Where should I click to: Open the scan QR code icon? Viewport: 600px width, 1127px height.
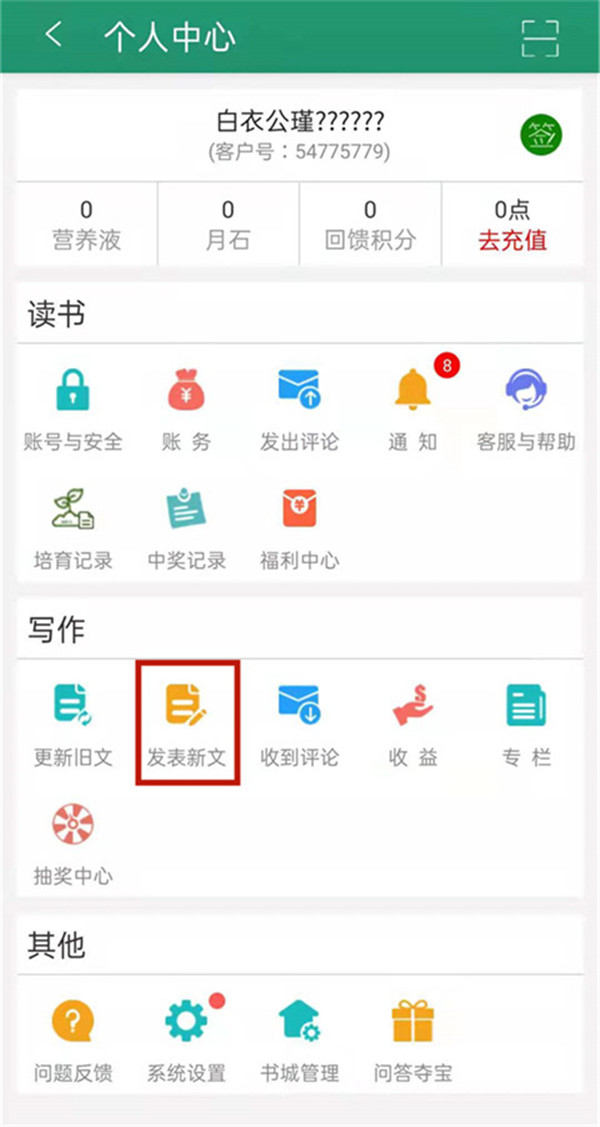(540, 38)
